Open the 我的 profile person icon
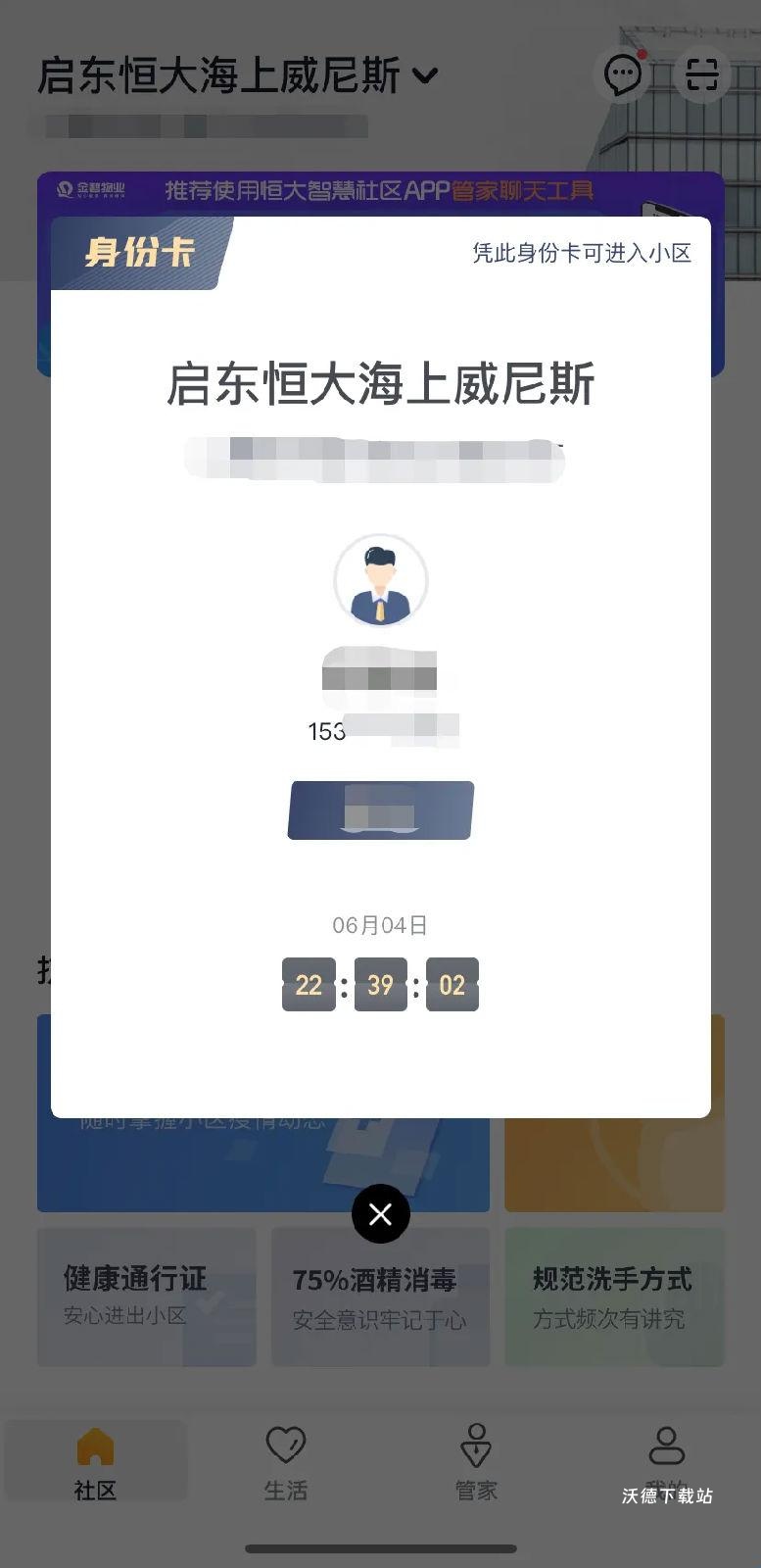761x1568 pixels. pos(666,1445)
